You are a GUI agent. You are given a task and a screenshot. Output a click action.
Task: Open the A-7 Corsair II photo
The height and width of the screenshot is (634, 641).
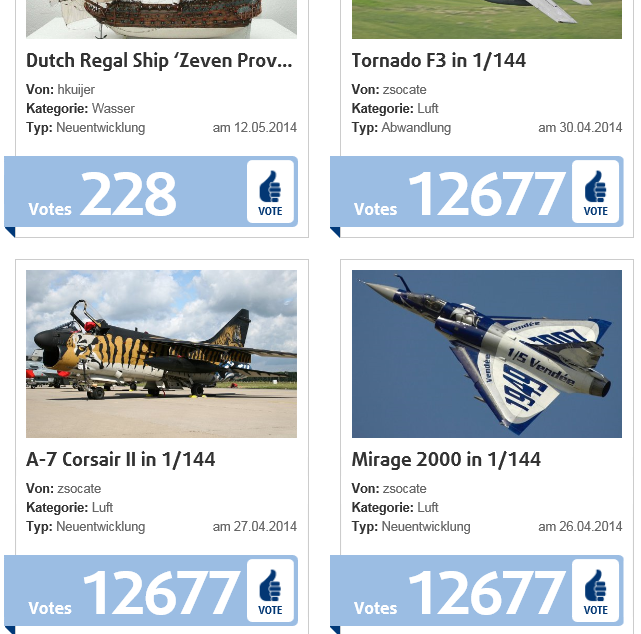point(161,354)
